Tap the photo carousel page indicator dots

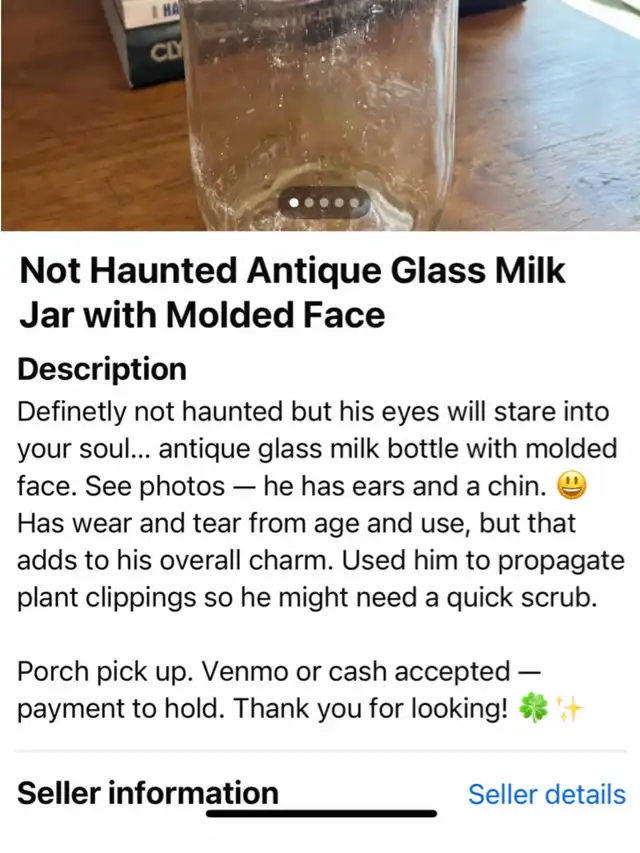323,203
